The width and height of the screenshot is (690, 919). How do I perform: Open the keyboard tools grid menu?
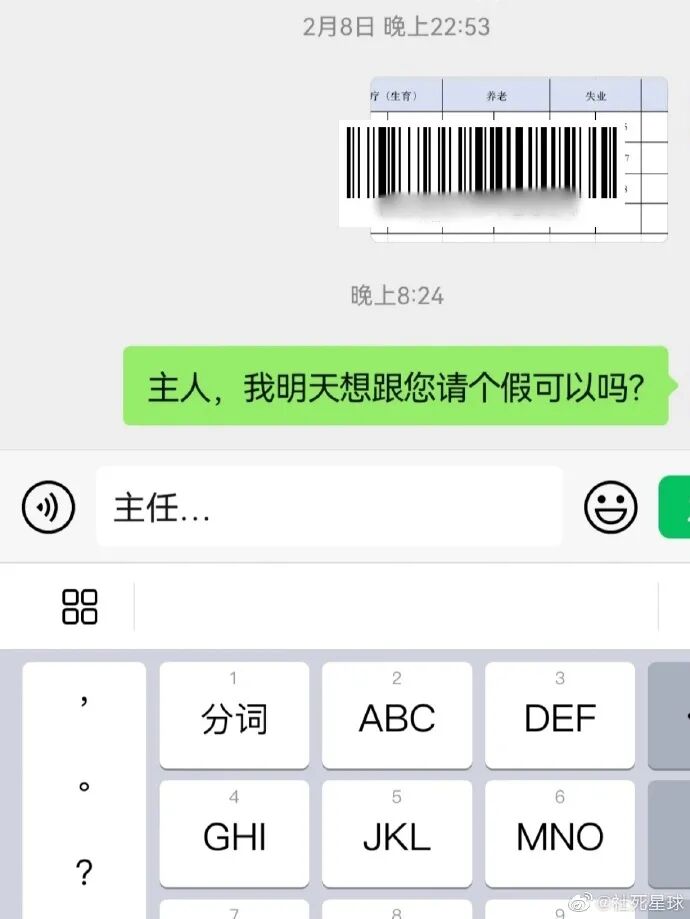click(80, 607)
